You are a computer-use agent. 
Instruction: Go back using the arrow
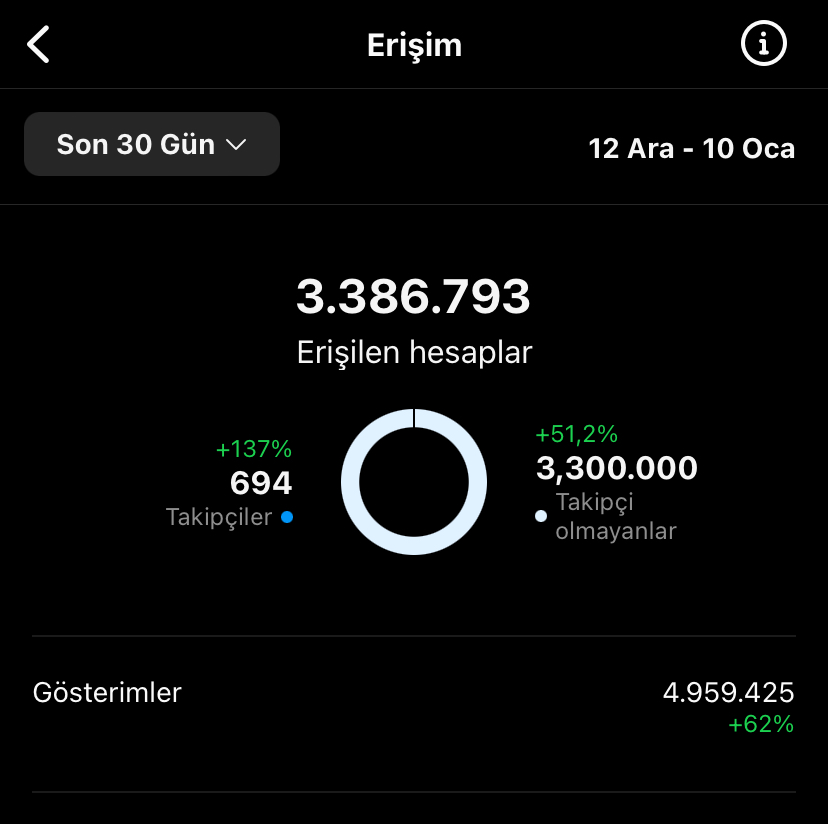click(x=38, y=44)
